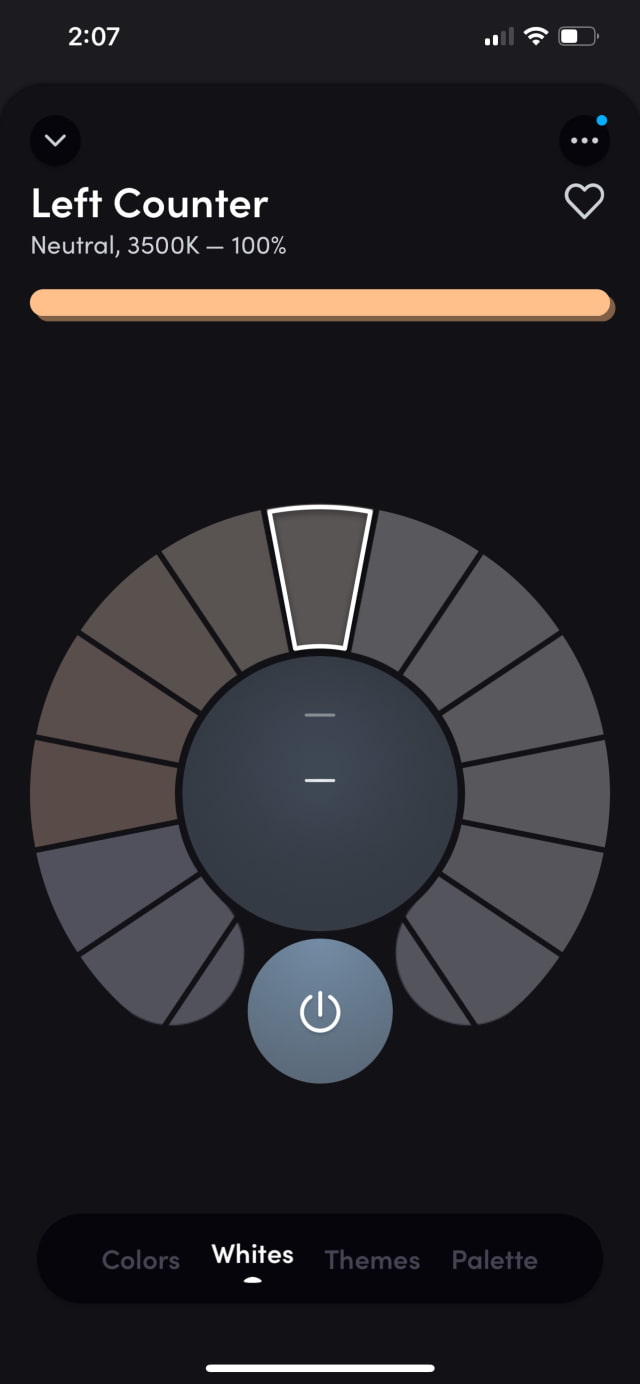This screenshot has width=640, height=1384.
Task: Go to the Palette tab
Action: 494,1260
